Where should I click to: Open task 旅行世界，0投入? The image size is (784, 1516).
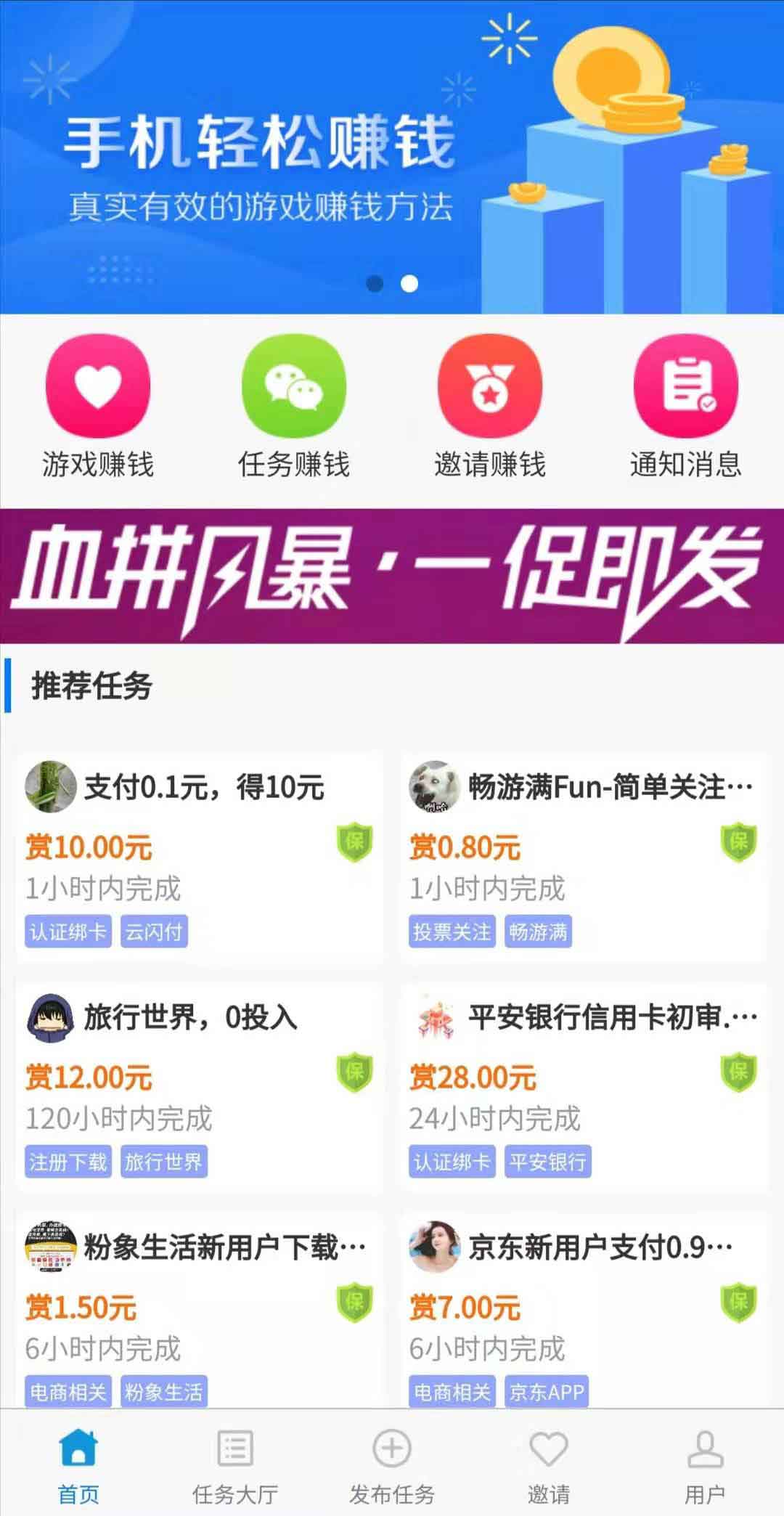[x=200, y=1087]
